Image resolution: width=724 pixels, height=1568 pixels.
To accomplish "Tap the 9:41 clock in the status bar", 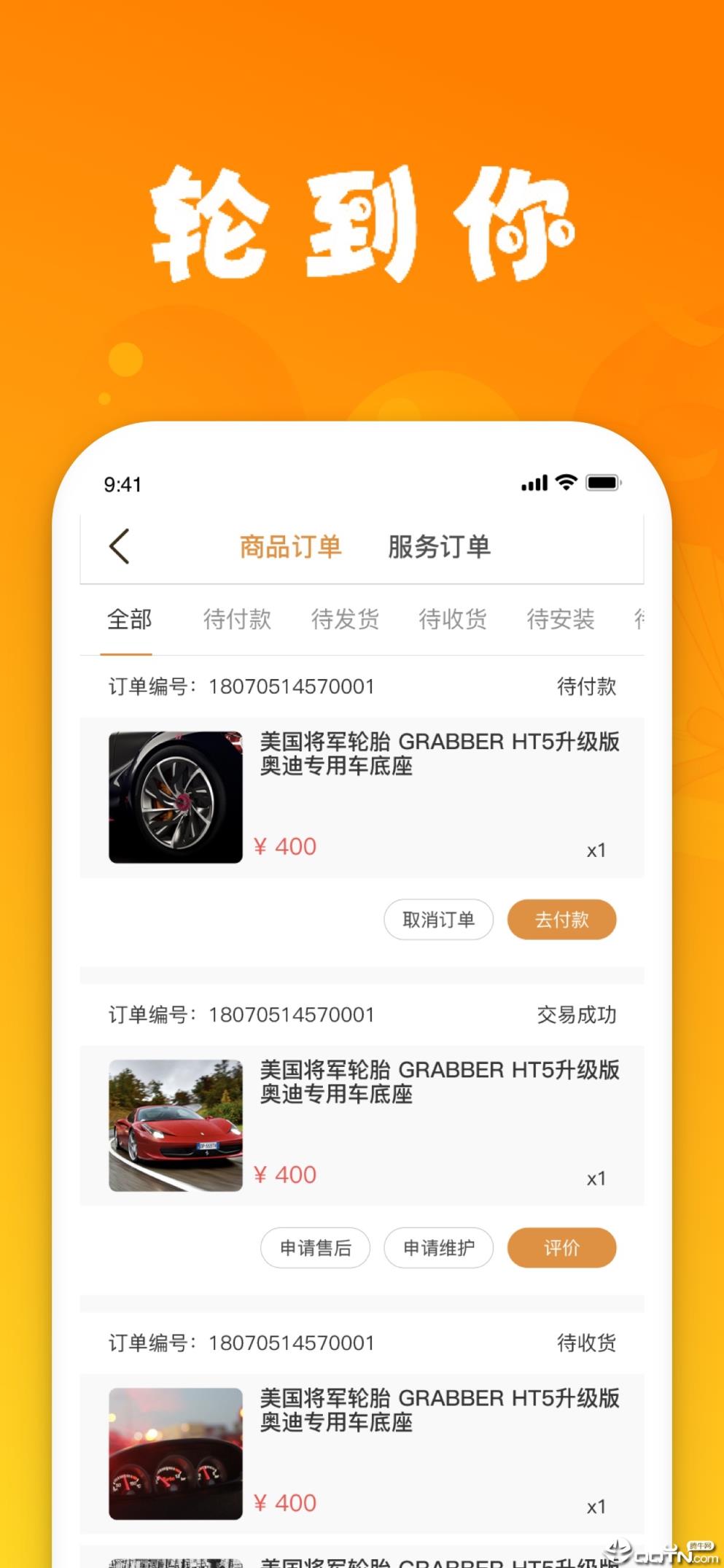I will coord(122,484).
